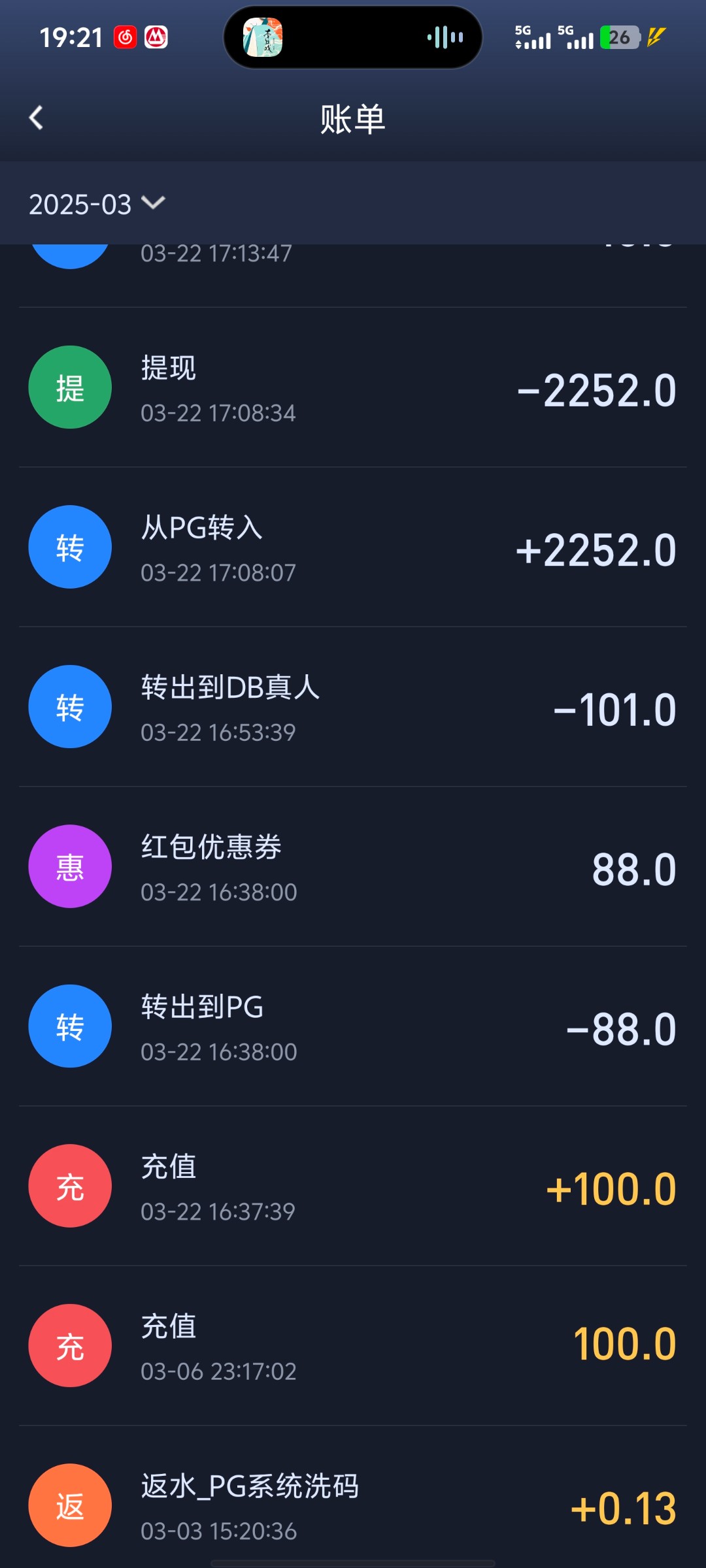Open the 从PG转入 +2252.0 record

coord(353,547)
